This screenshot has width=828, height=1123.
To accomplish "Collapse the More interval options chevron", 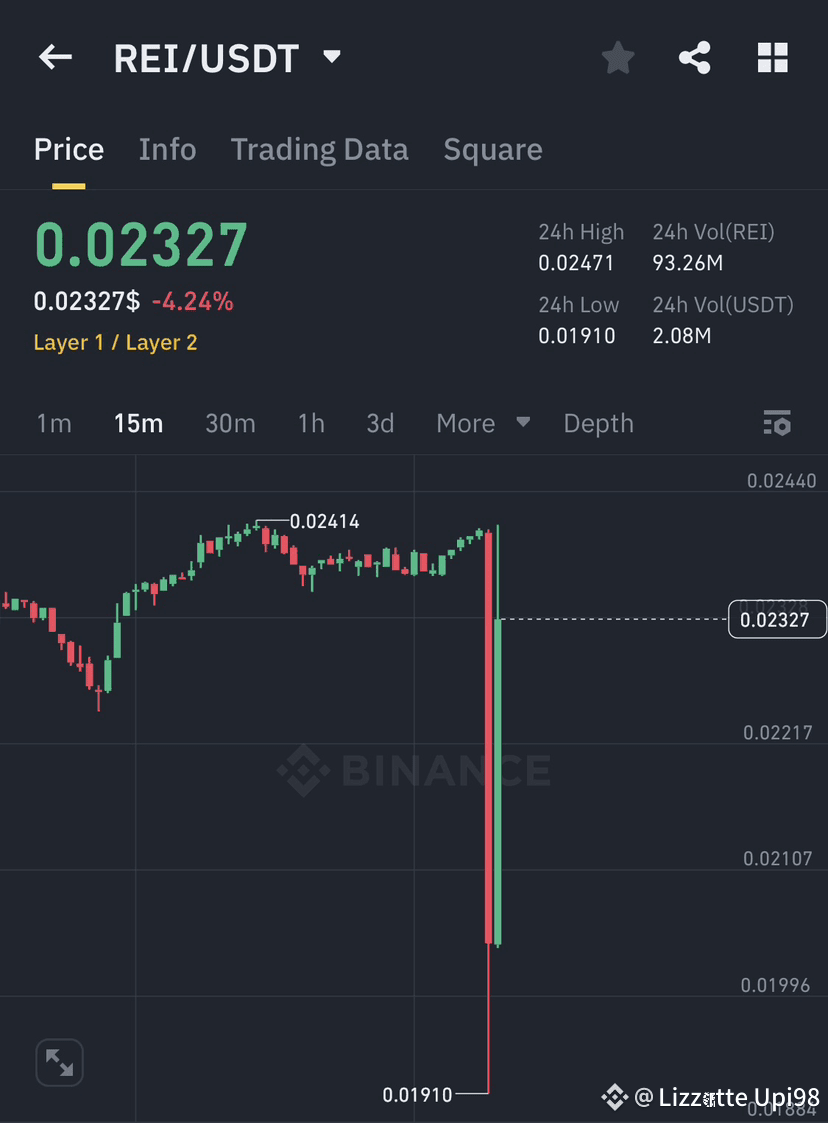I will pyautogui.click(x=523, y=423).
